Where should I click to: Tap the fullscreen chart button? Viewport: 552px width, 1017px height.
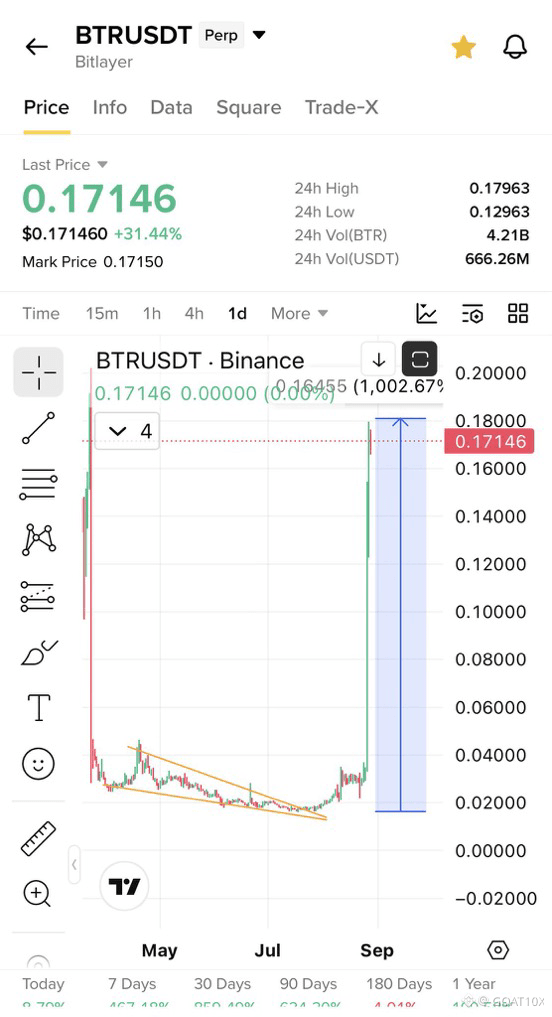pos(420,359)
